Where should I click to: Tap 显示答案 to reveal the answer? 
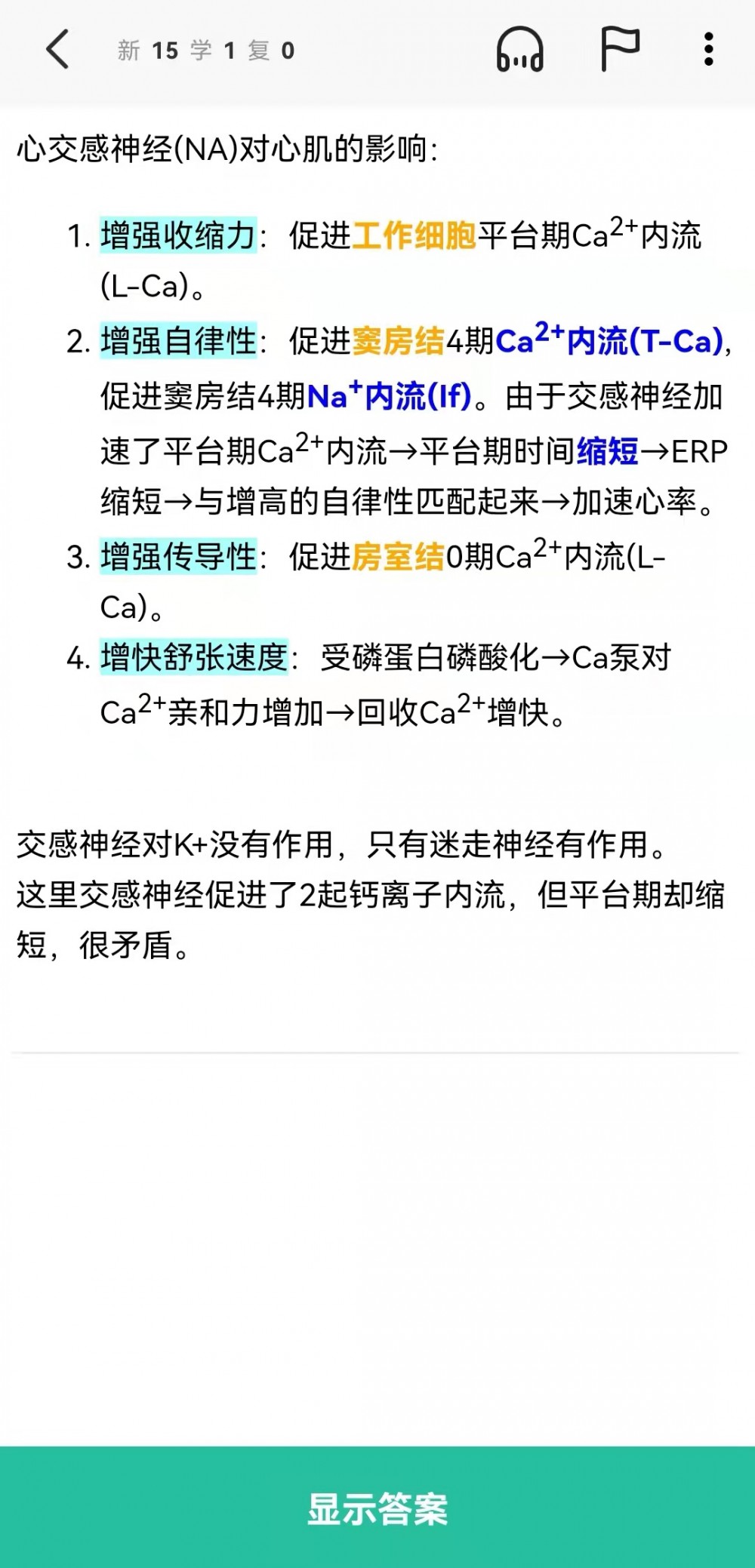tap(377, 1508)
